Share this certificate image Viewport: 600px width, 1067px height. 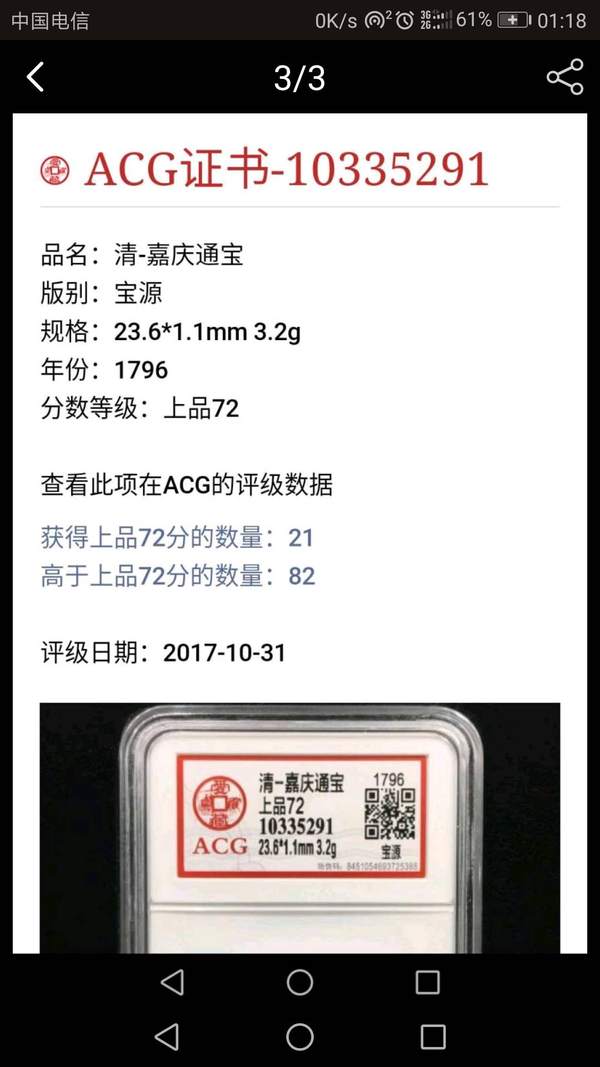point(564,77)
